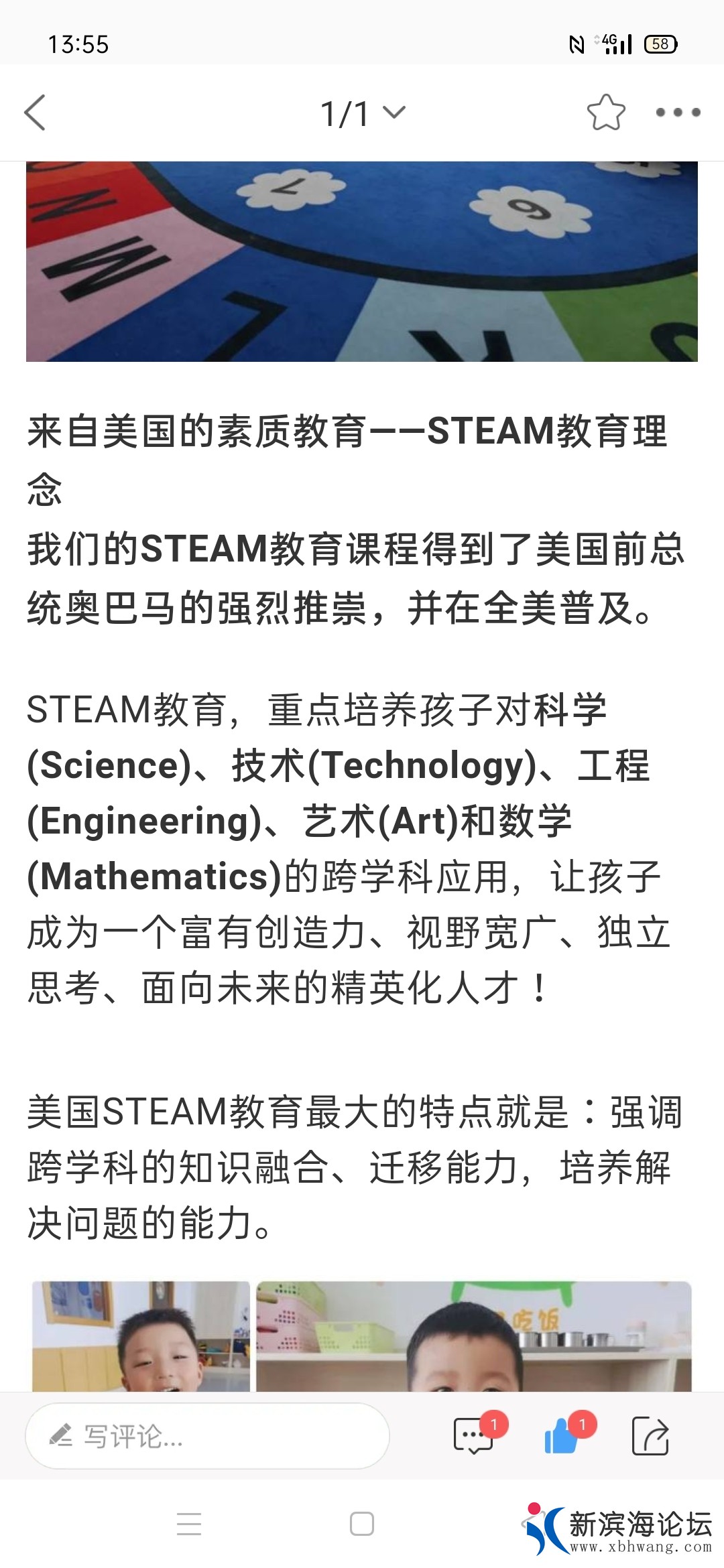Open the right child photo thumbnail
The width and height of the screenshot is (724, 1568).
point(473,1335)
